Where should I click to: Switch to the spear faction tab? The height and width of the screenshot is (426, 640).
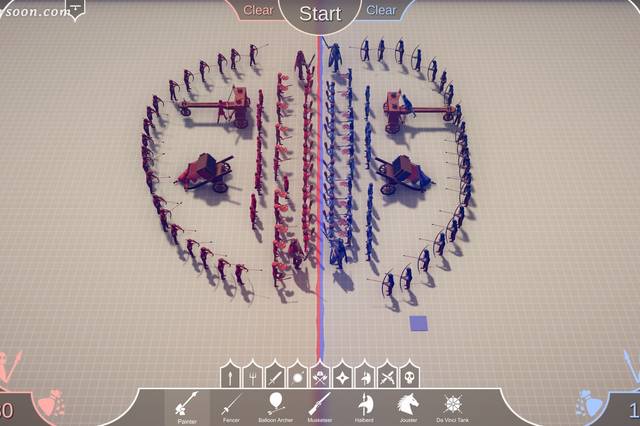tap(231, 377)
